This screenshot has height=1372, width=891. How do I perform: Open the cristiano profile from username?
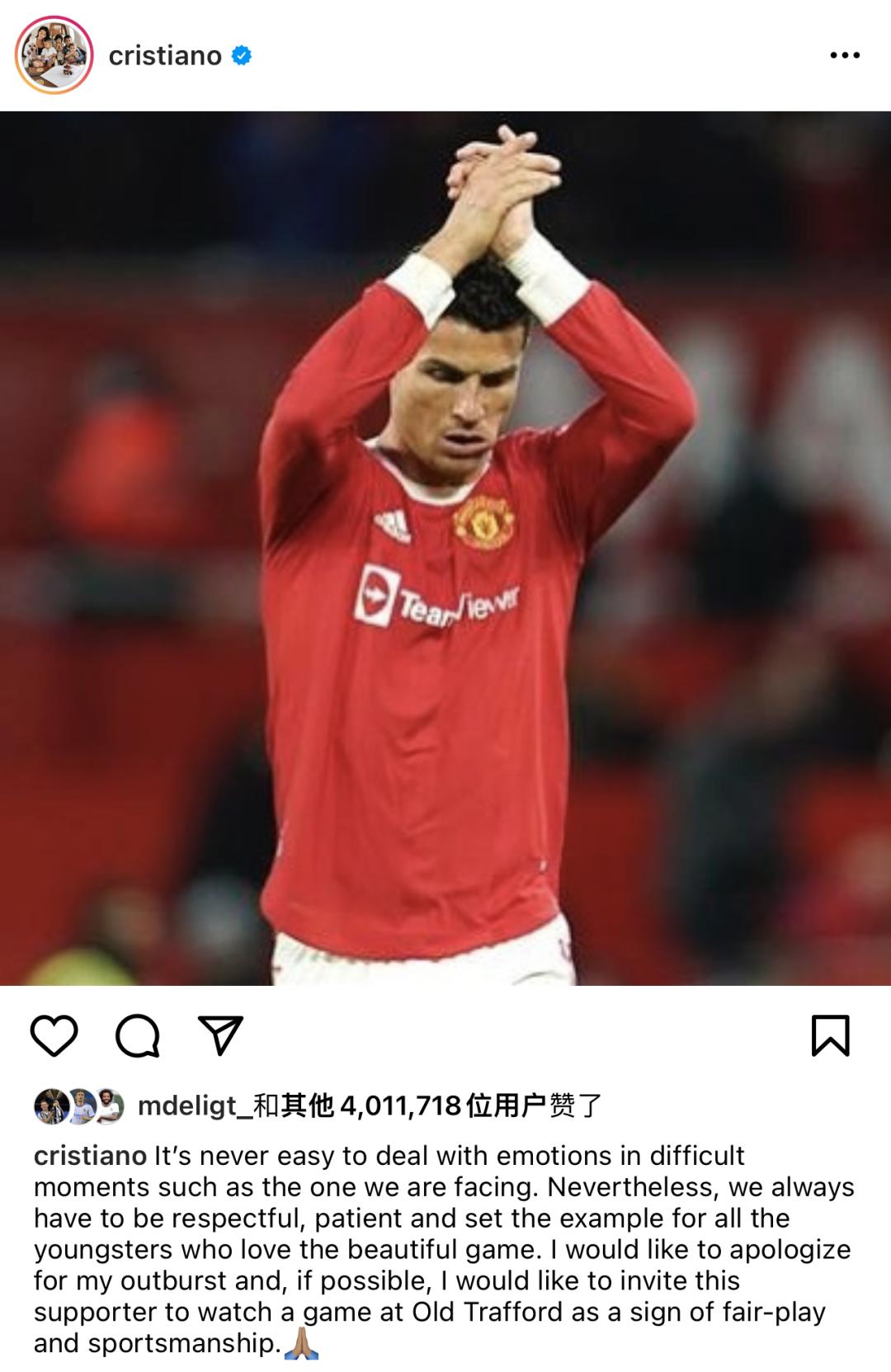tap(165, 55)
